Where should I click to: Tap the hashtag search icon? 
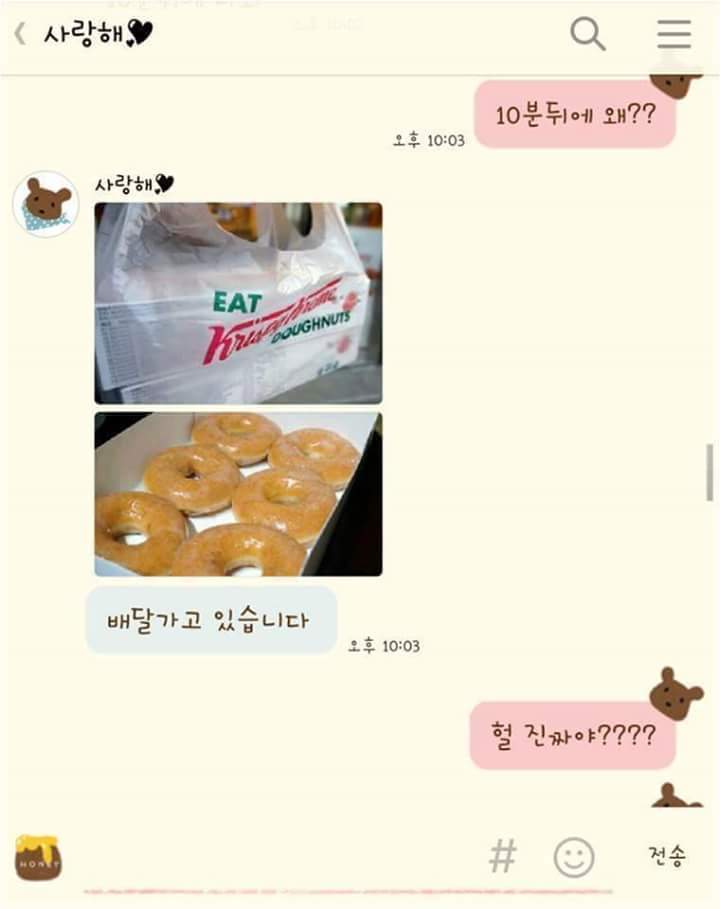point(503,856)
